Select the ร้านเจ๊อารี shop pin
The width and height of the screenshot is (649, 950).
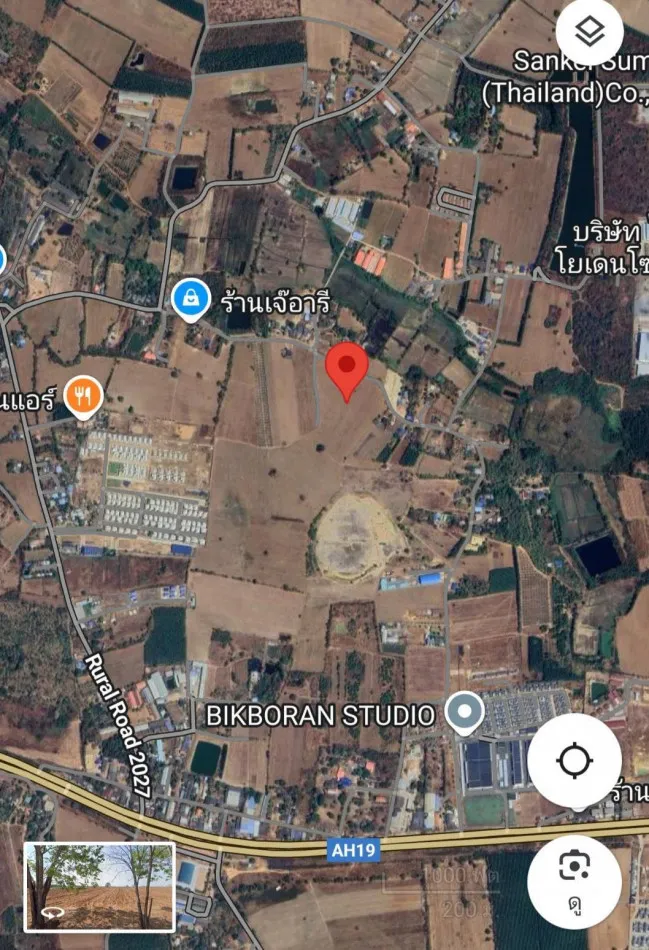click(189, 299)
